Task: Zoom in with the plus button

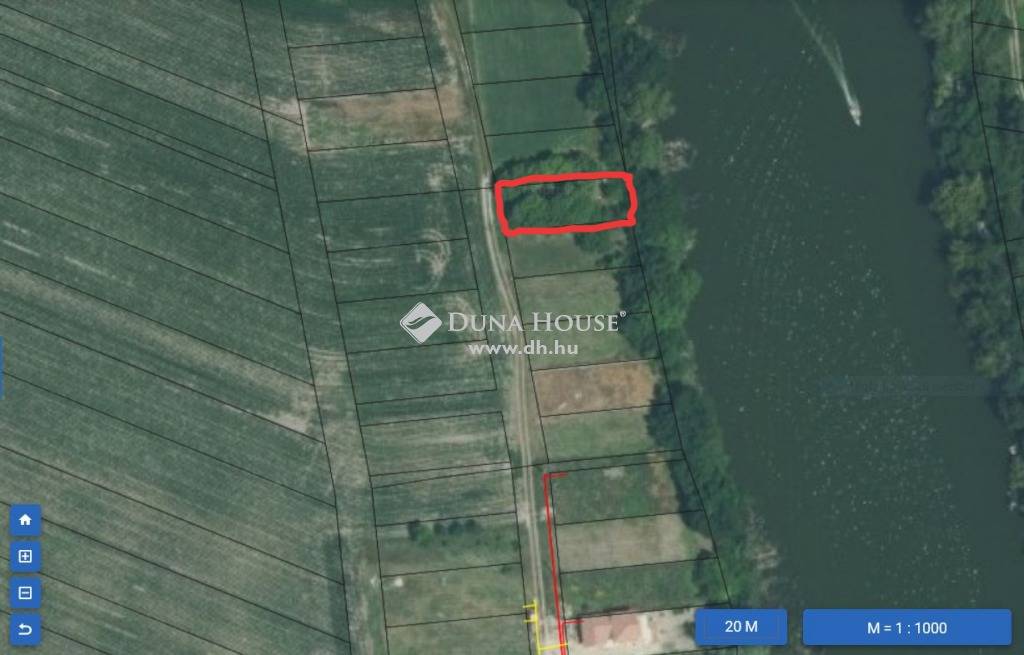Action: tap(25, 557)
